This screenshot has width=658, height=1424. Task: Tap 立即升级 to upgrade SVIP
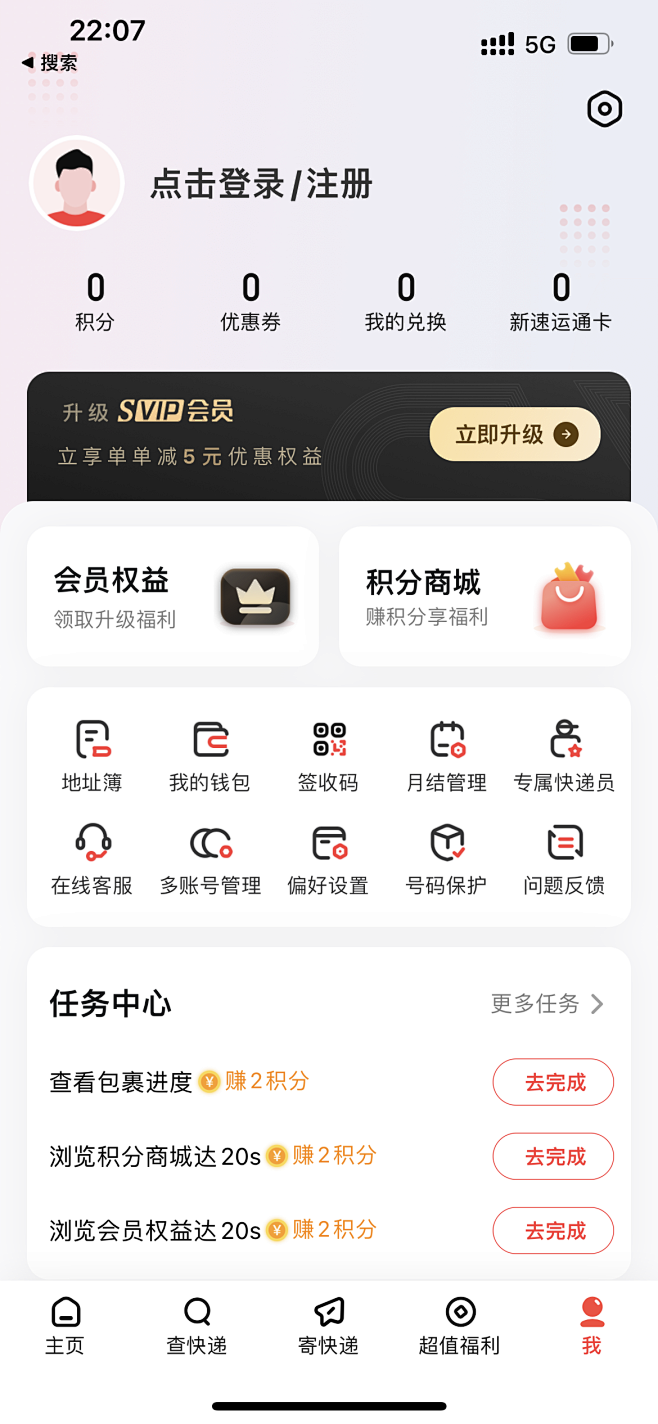point(515,434)
